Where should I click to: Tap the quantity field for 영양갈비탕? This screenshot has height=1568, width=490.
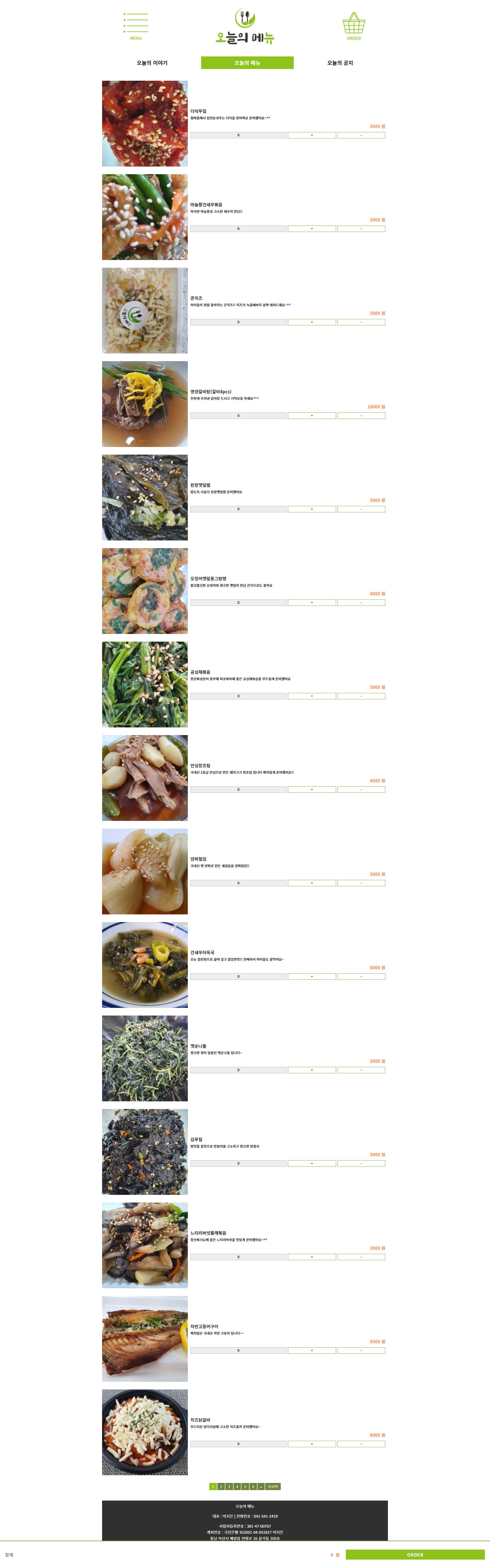pos(238,416)
